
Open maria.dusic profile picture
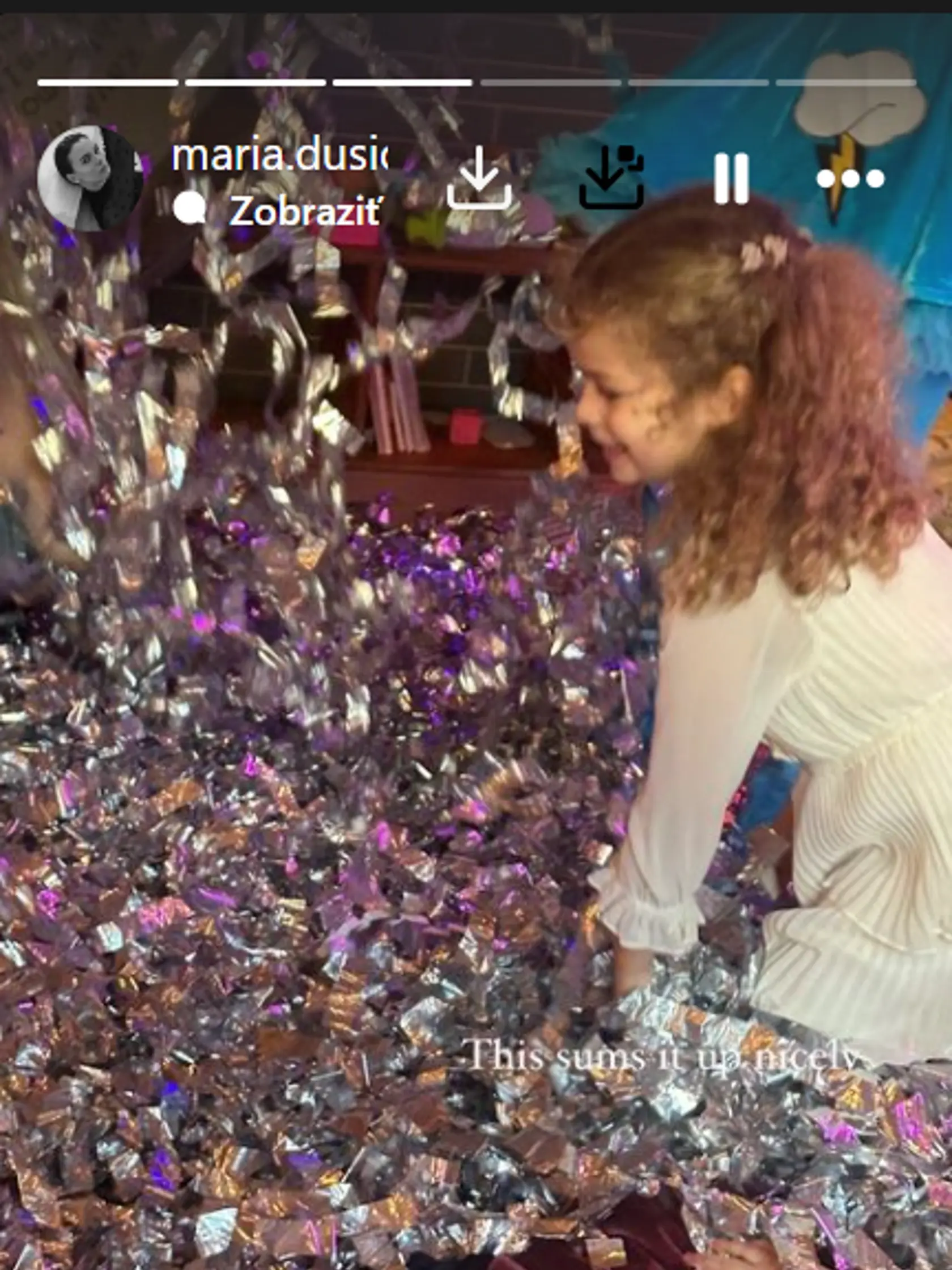[x=89, y=179]
